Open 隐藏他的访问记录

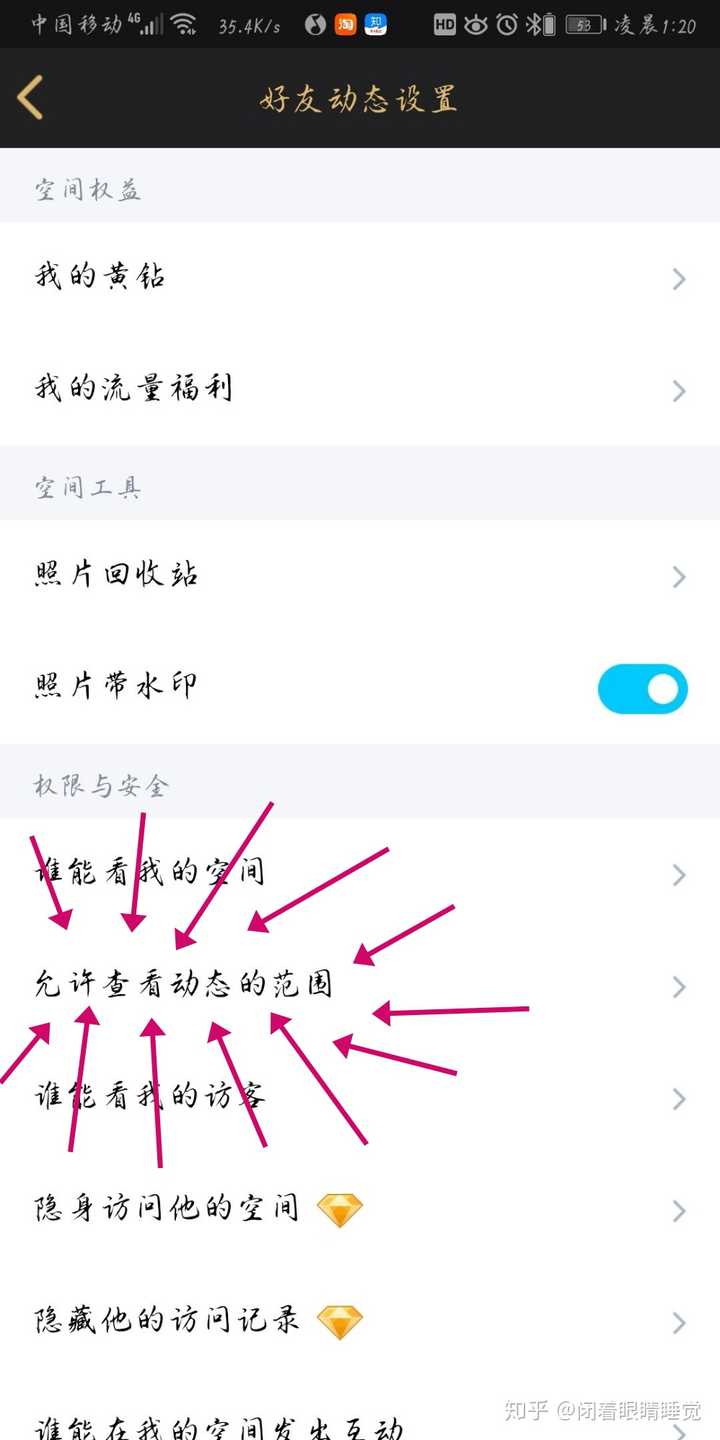(x=360, y=1322)
